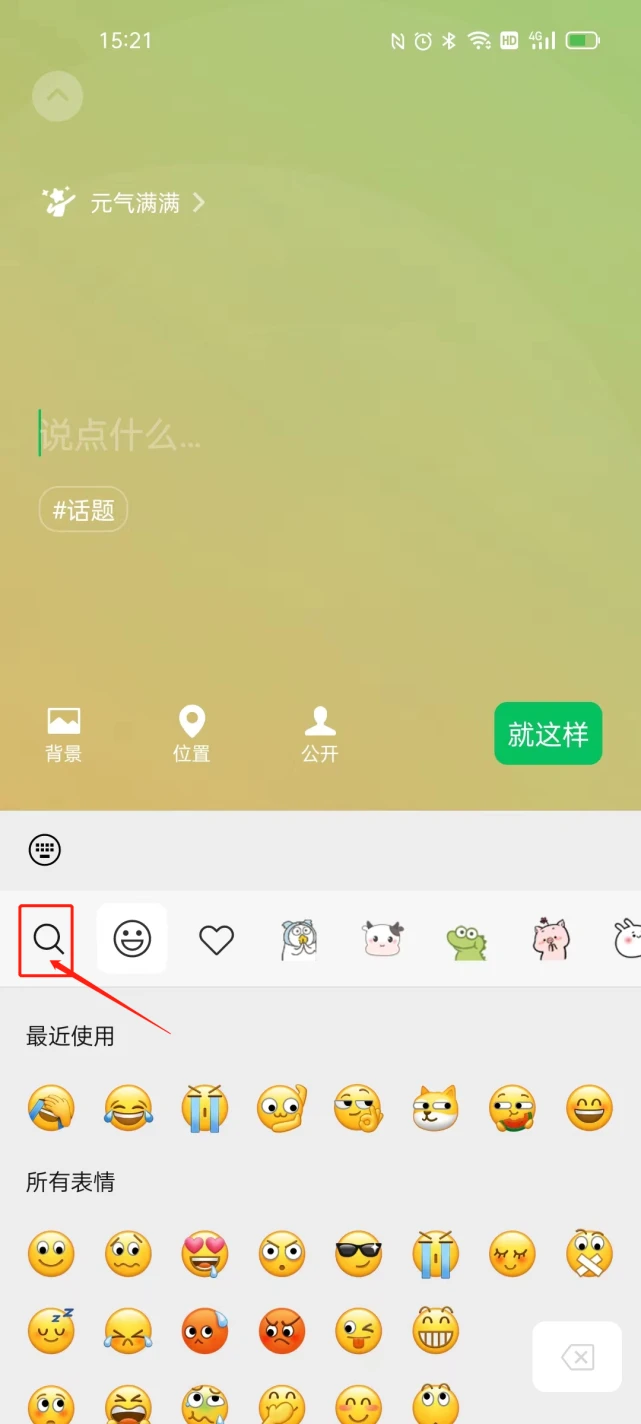Focus the 说点什么 text field
The height and width of the screenshot is (1424, 641).
pos(200,435)
